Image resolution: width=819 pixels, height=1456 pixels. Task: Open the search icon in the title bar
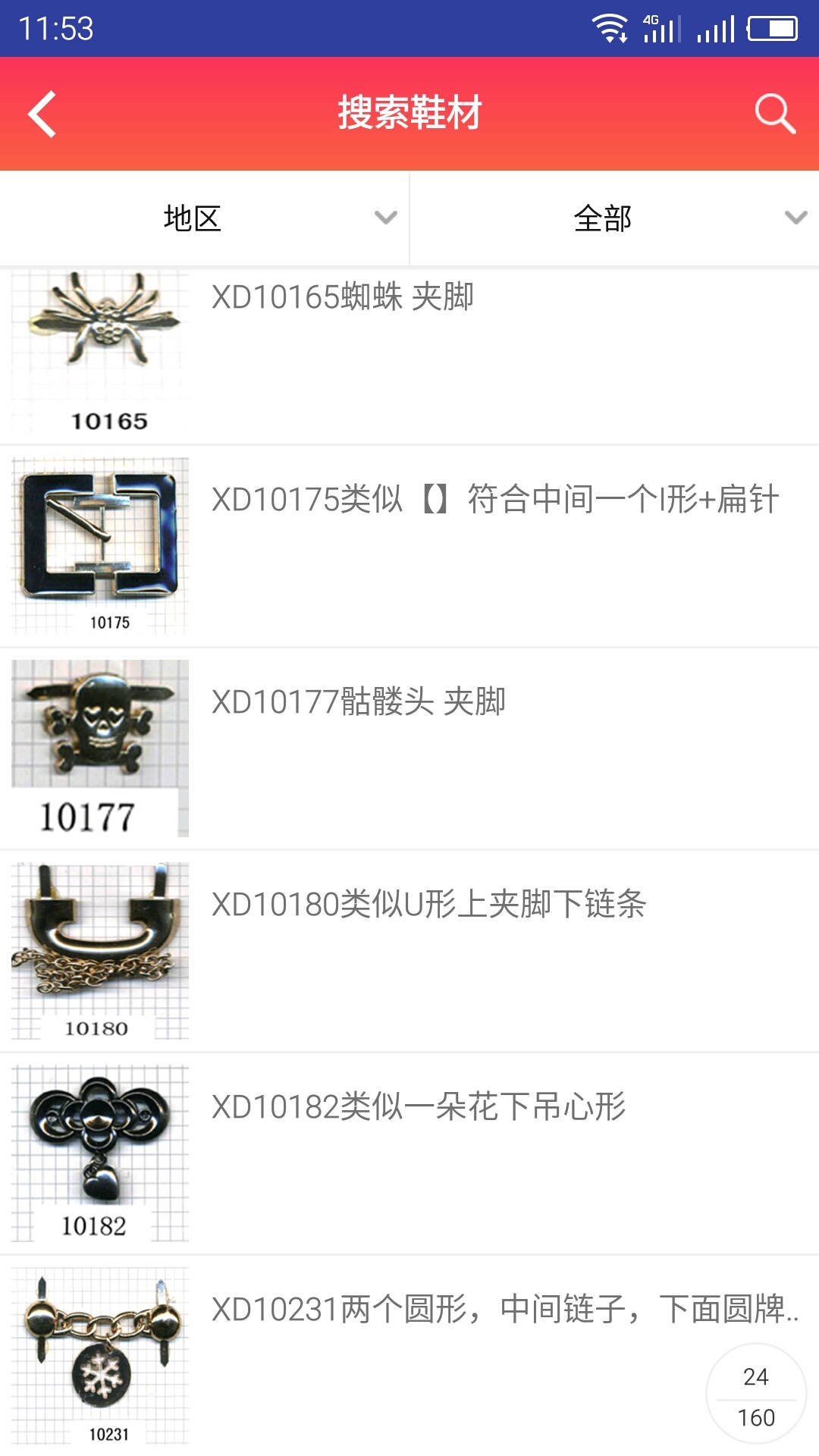coord(774,115)
